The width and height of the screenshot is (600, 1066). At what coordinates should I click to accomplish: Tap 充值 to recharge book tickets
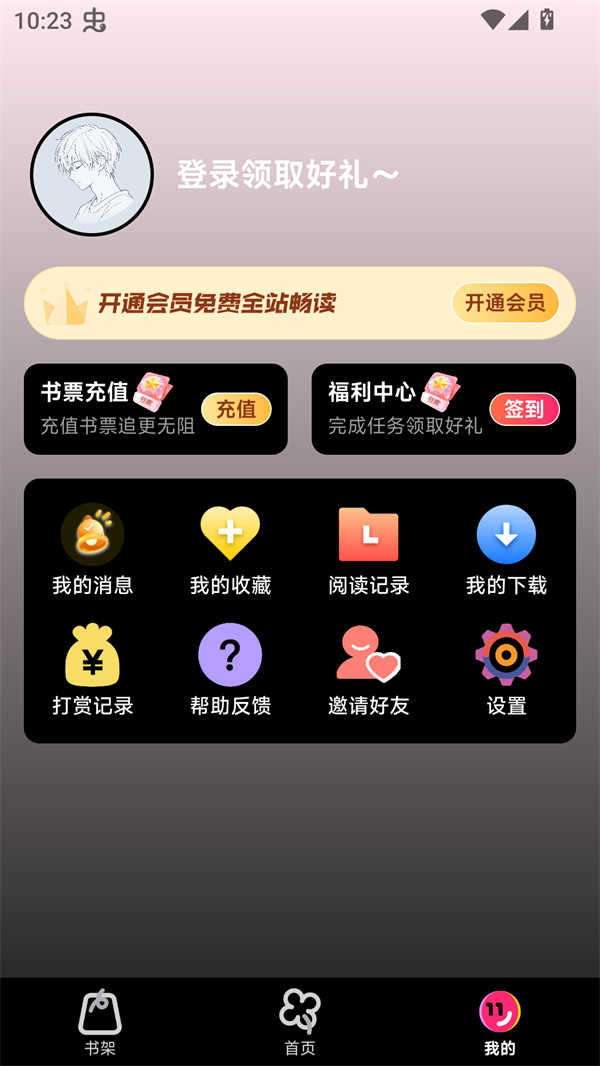click(x=236, y=409)
